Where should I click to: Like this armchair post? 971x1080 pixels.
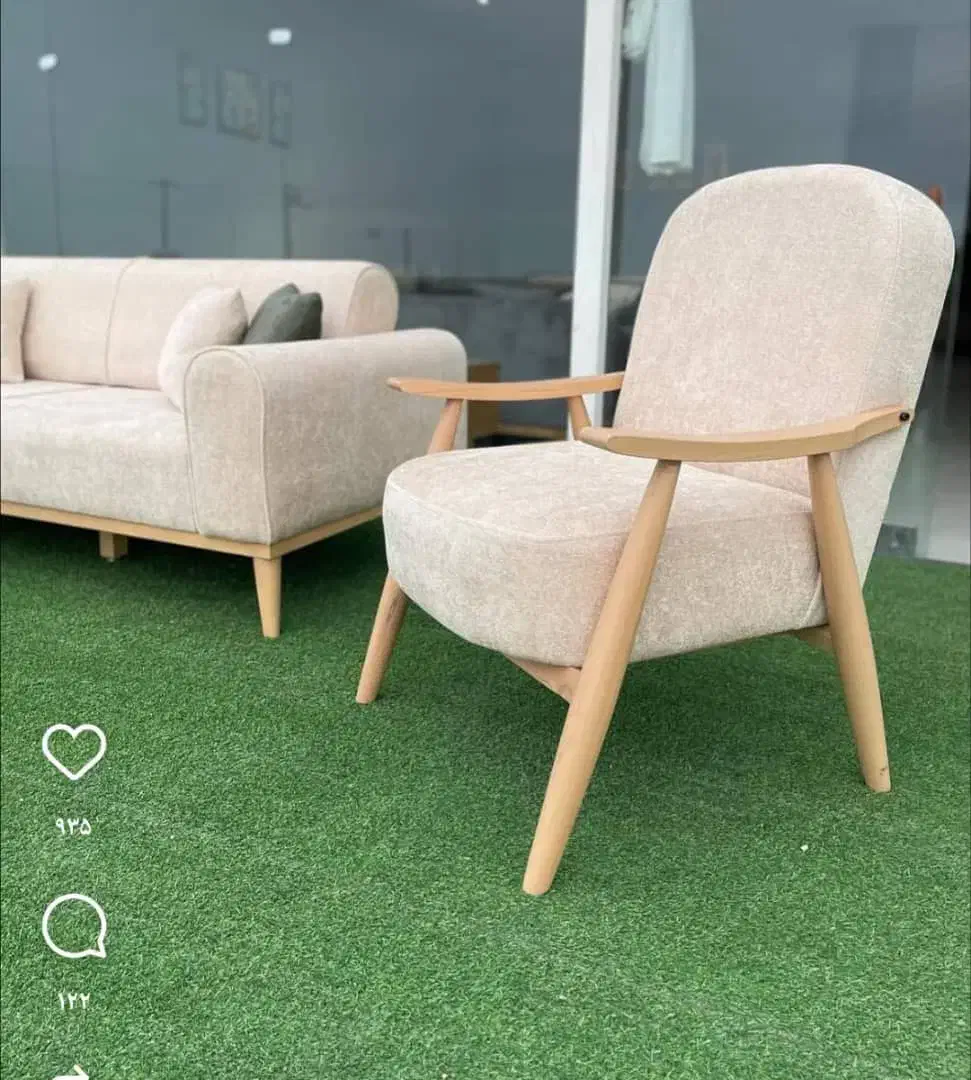click(74, 751)
